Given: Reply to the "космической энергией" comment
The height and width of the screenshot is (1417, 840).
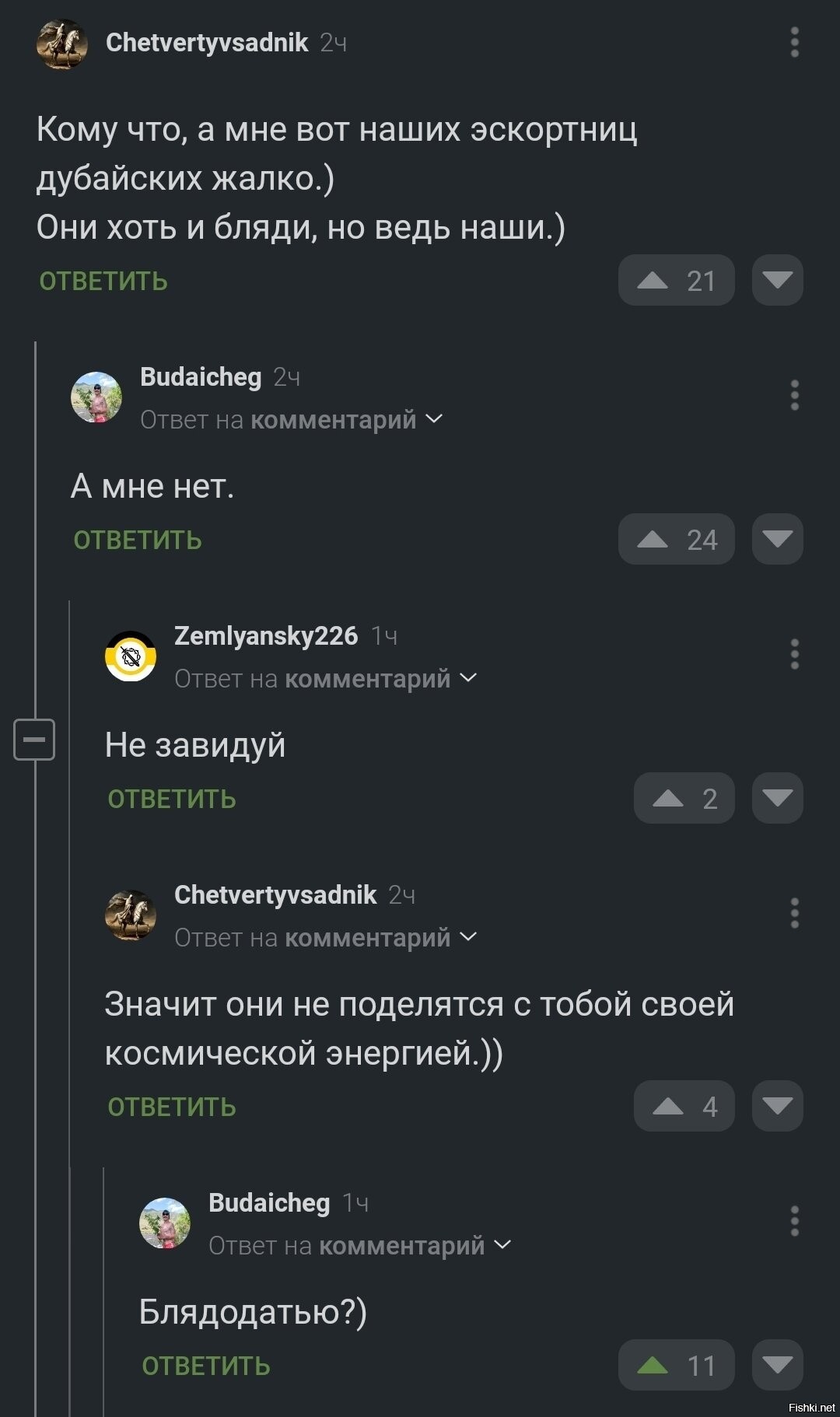Looking at the screenshot, I should (172, 1107).
